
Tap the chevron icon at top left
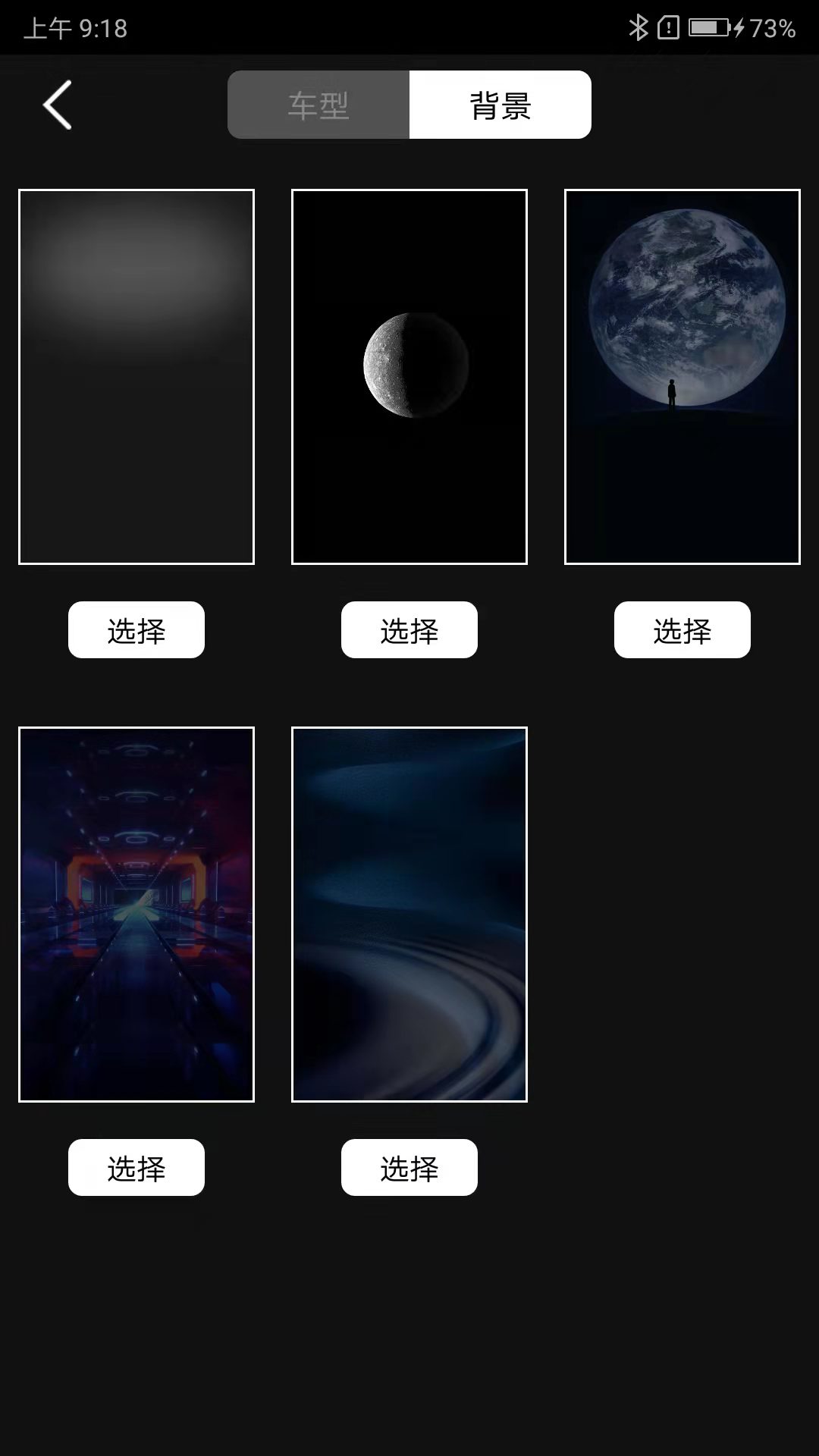tap(57, 105)
